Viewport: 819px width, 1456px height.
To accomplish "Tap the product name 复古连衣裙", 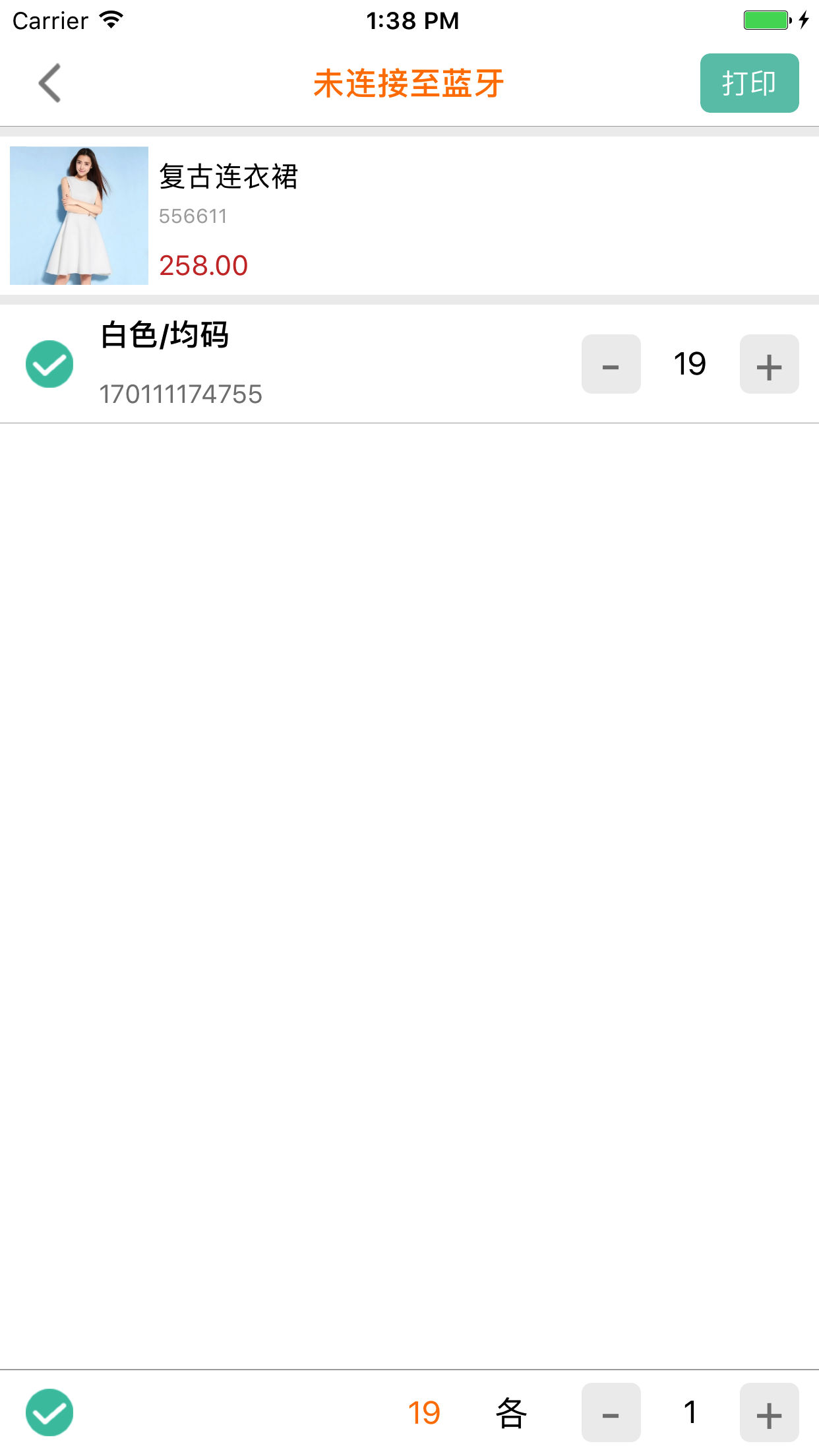I will click(x=228, y=176).
